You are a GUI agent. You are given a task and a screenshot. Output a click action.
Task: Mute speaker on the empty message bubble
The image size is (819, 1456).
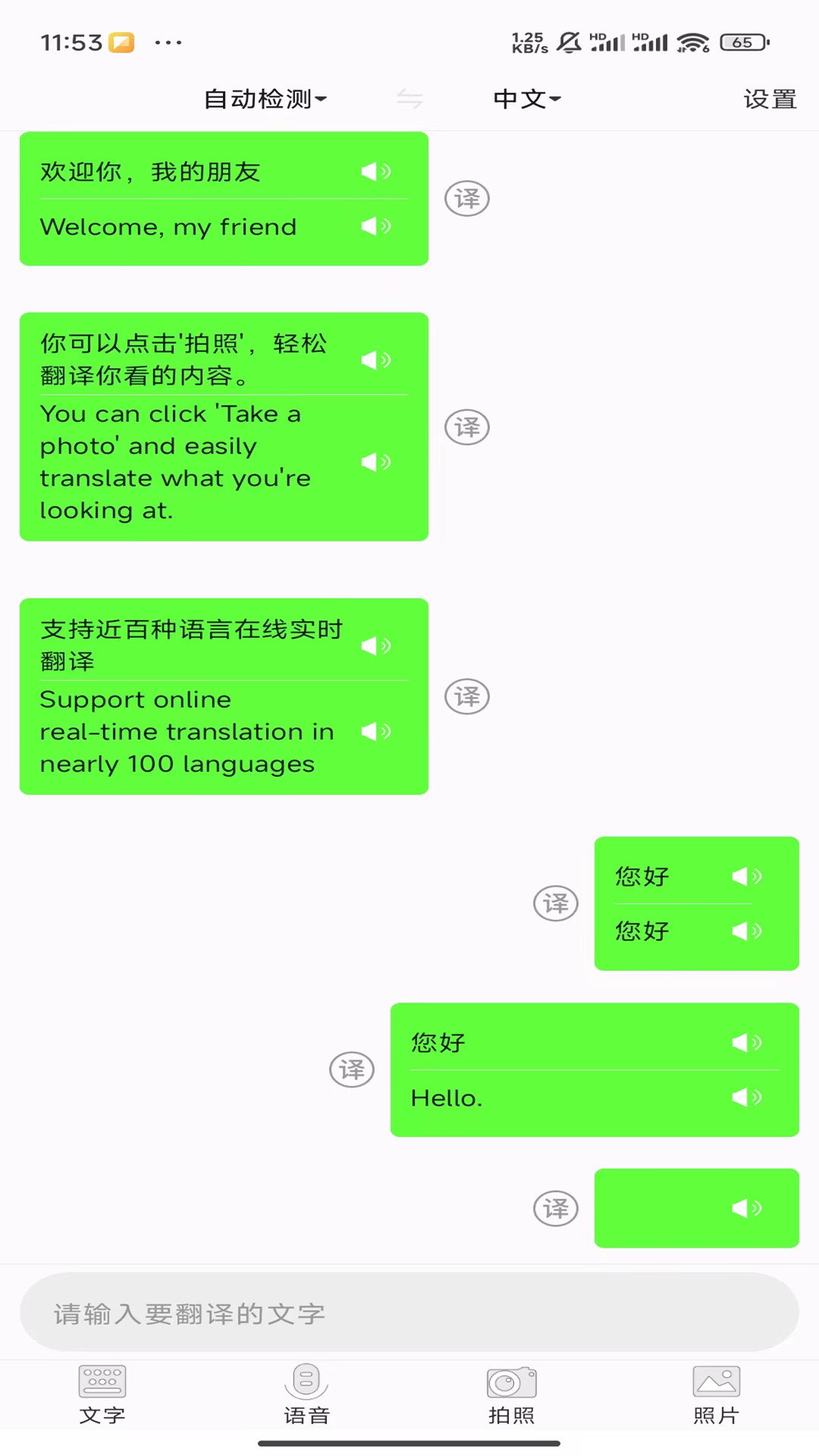point(748,1207)
